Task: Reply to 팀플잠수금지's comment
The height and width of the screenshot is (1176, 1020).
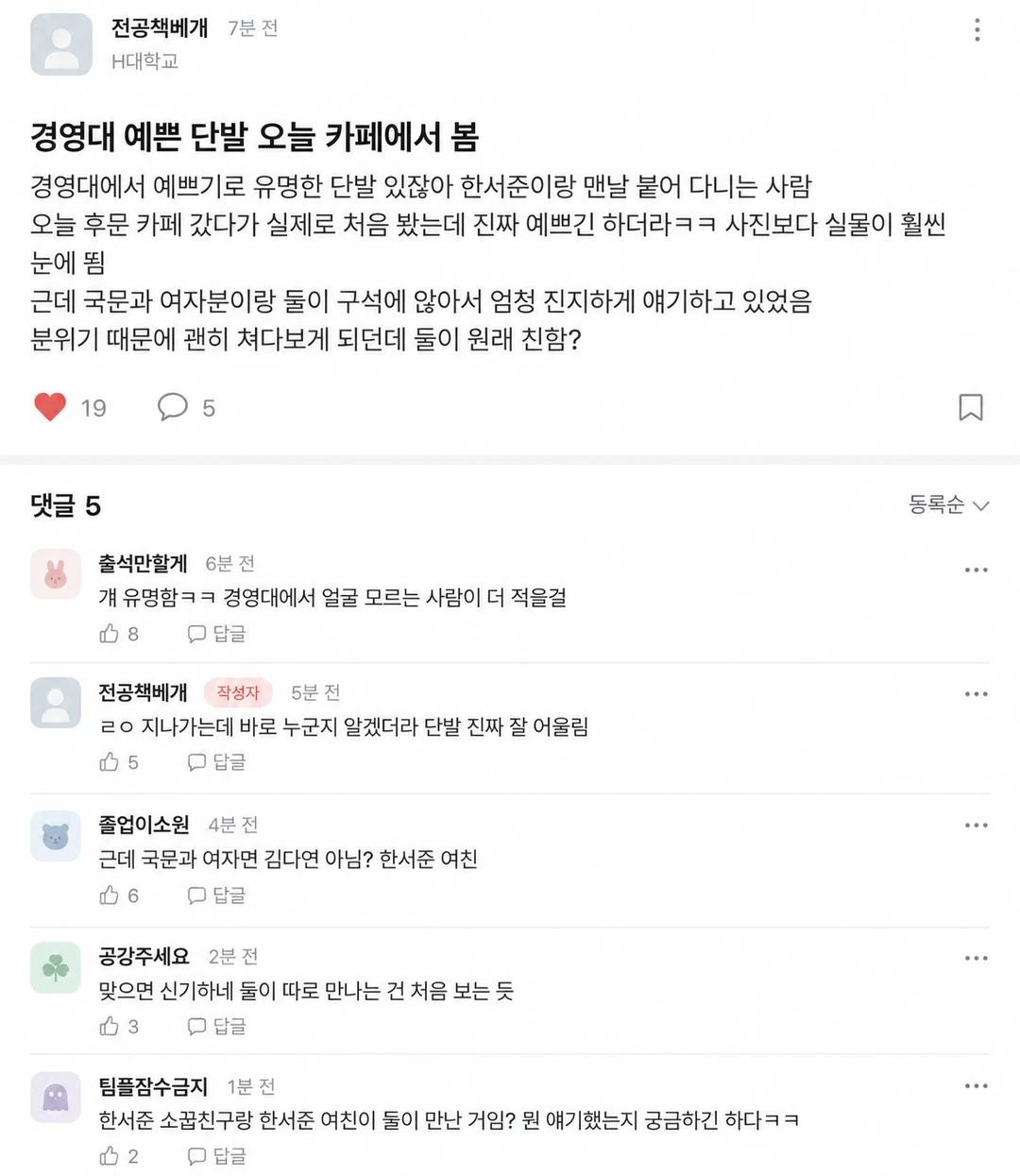Action: pos(216,1155)
